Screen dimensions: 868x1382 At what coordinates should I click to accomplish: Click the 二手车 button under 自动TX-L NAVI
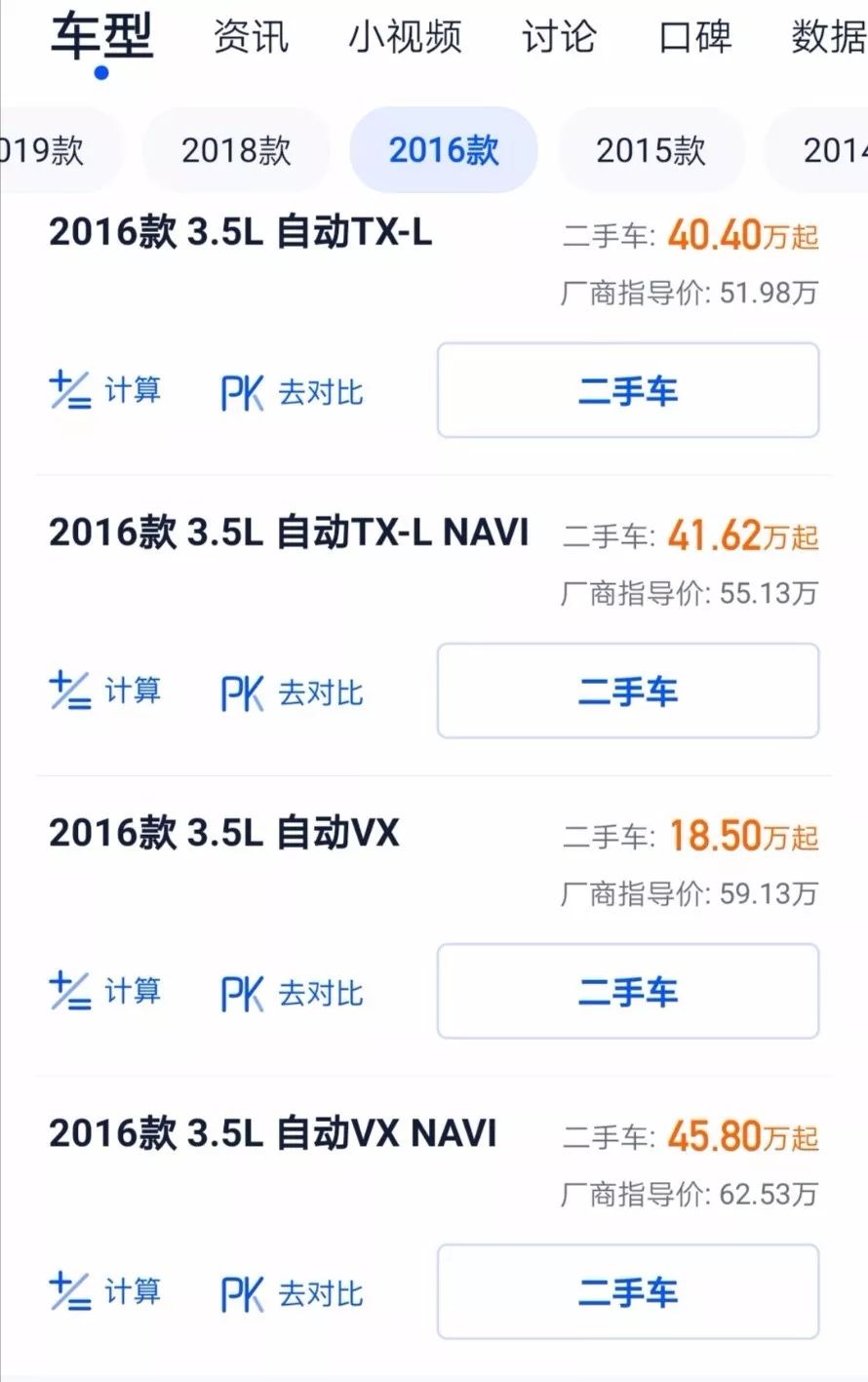click(628, 691)
